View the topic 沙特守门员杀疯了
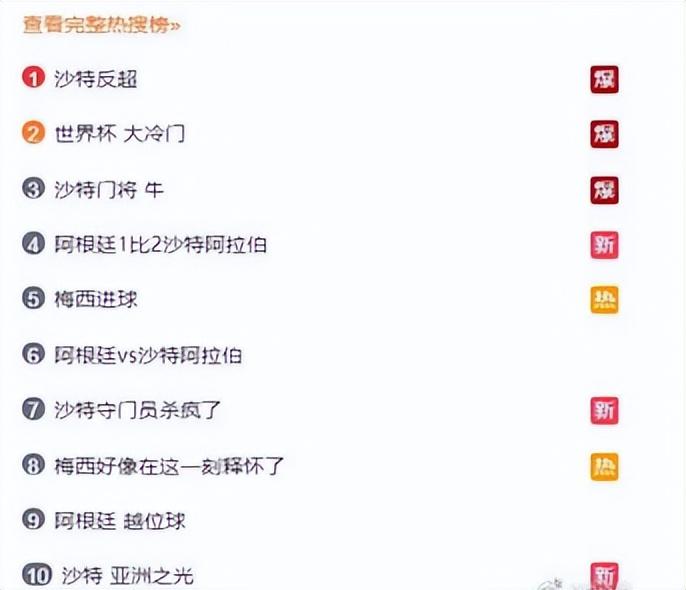This screenshot has width=686, height=590. 137,410
